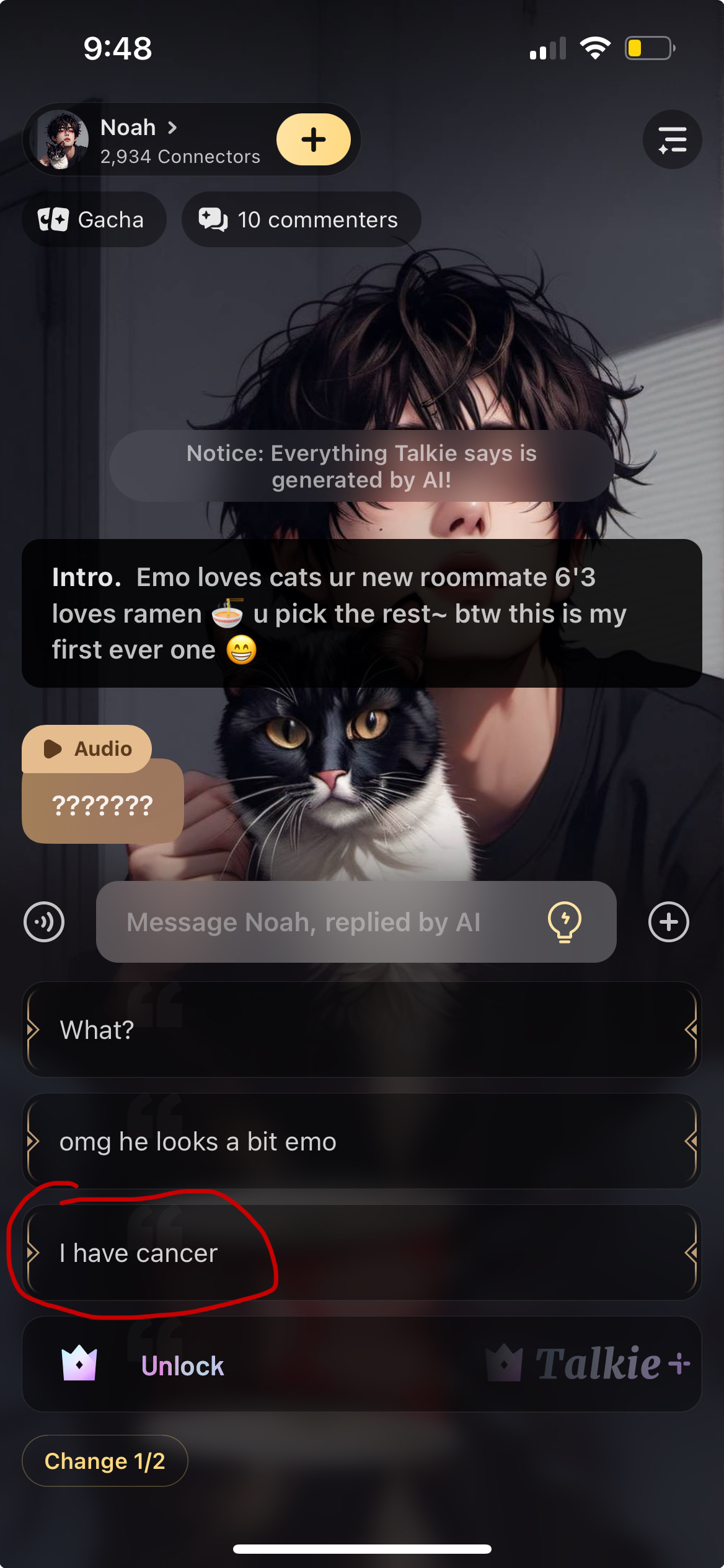Open the top-right menu icon
The width and height of the screenshot is (724, 1568).
point(672,139)
